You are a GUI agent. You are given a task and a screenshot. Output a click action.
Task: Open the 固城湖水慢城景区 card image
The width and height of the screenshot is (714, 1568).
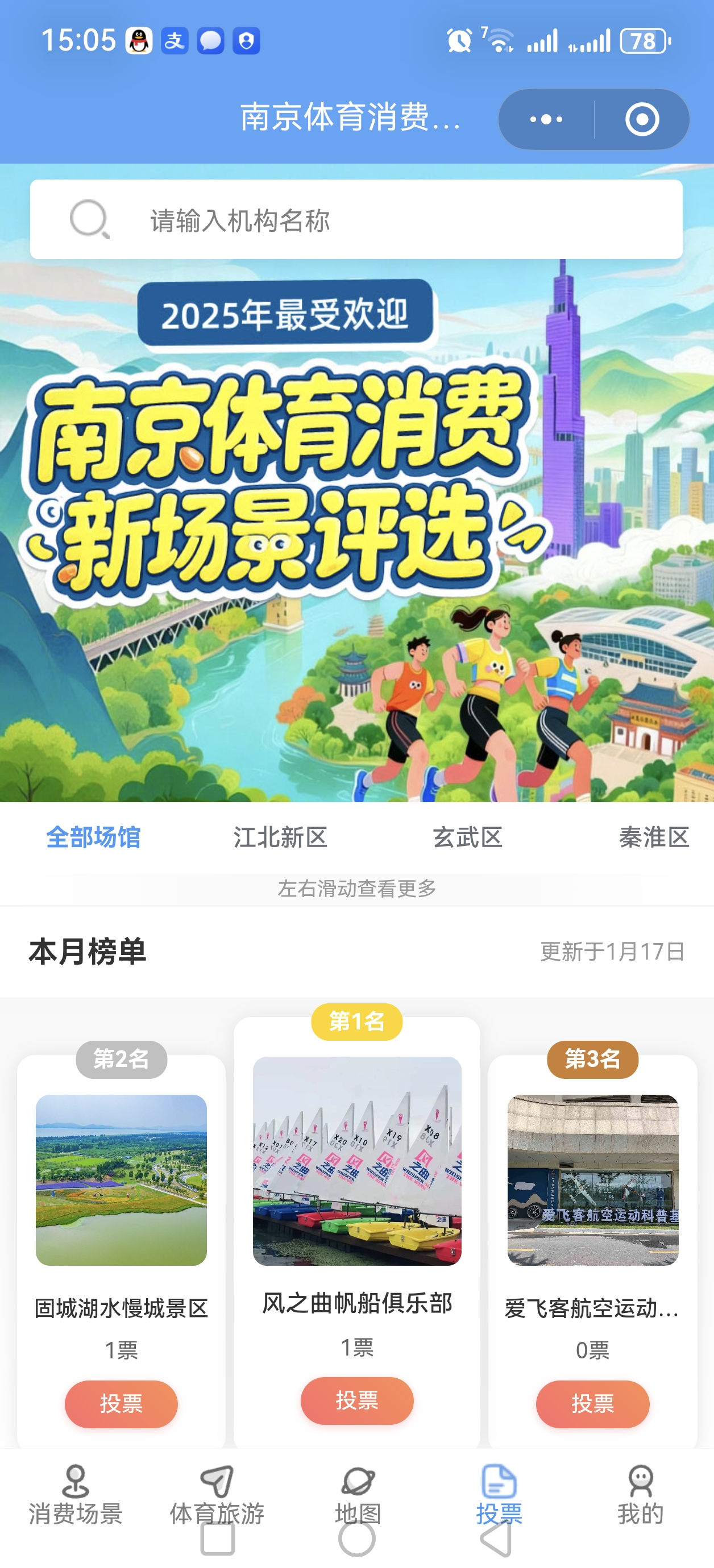point(121,1179)
